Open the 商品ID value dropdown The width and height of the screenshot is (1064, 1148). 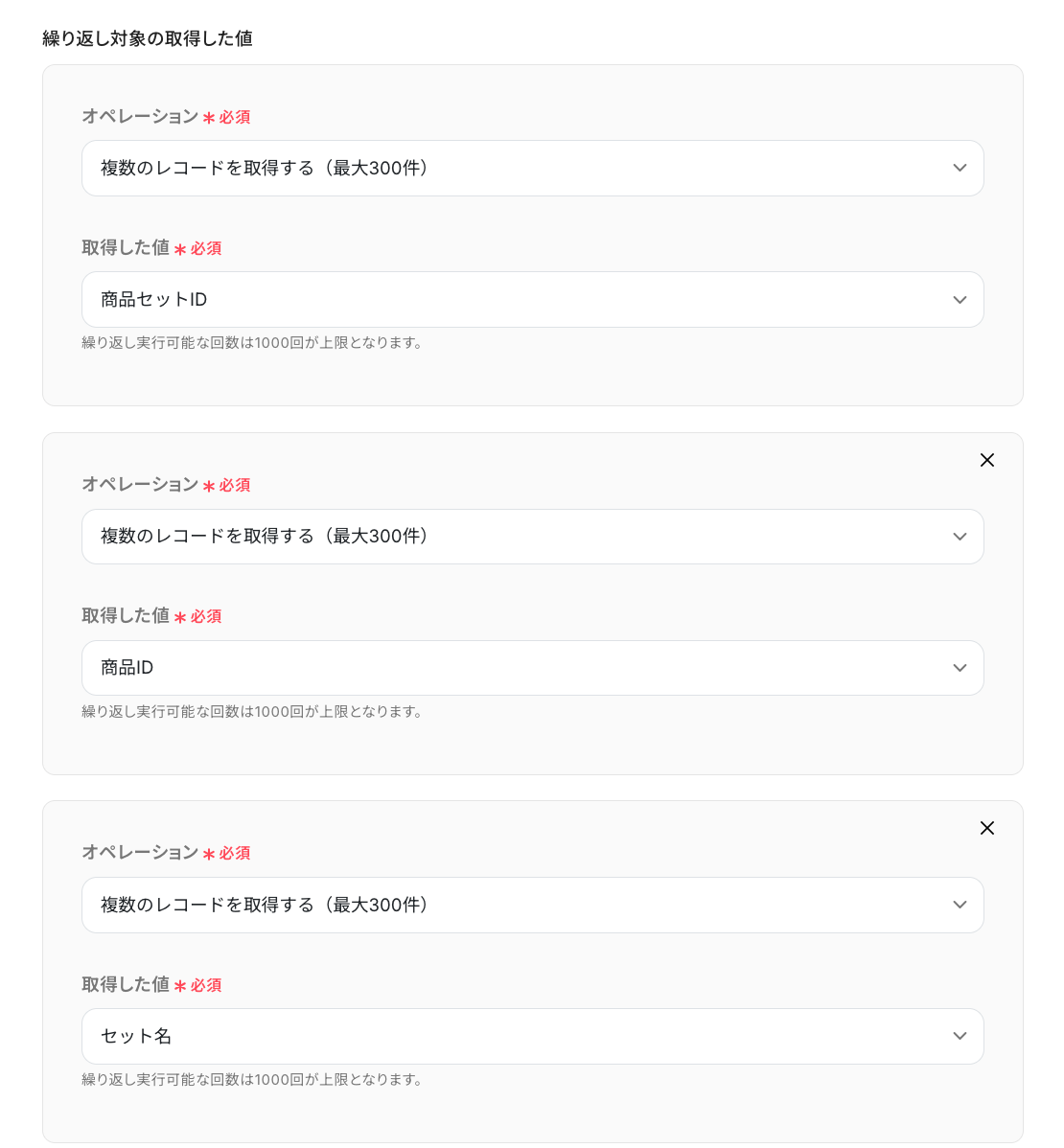click(x=532, y=667)
